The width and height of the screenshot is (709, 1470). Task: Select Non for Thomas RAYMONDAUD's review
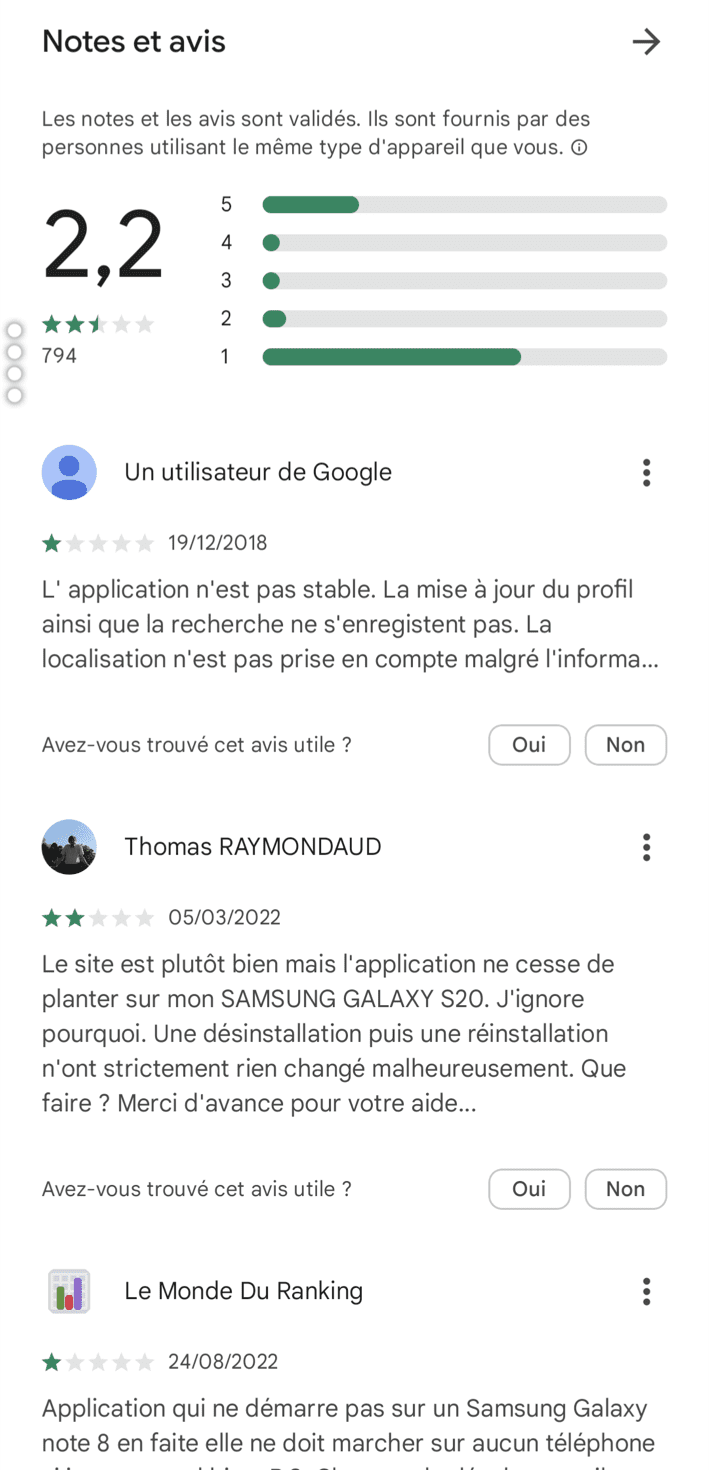point(625,1189)
